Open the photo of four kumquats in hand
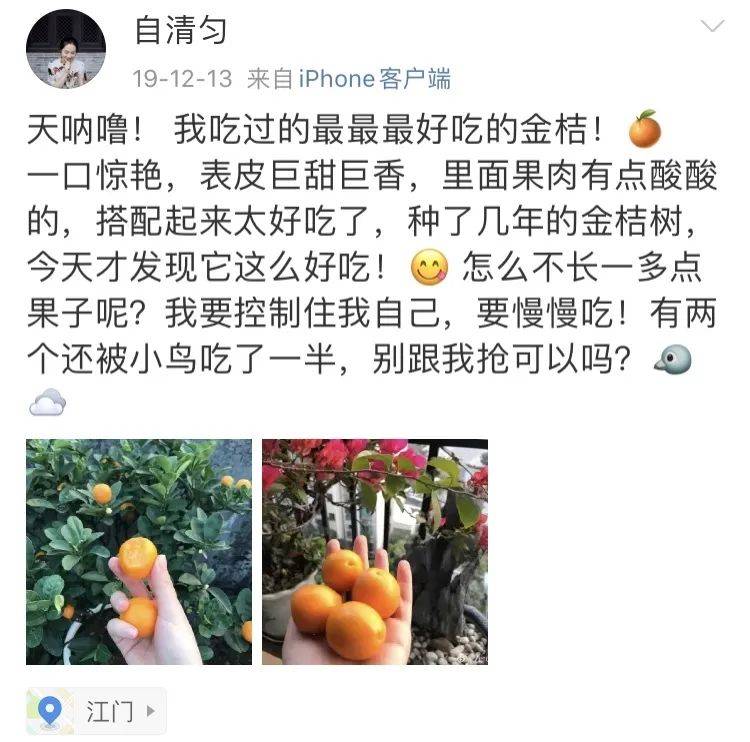750x742 pixels. (x=375, y=551)
